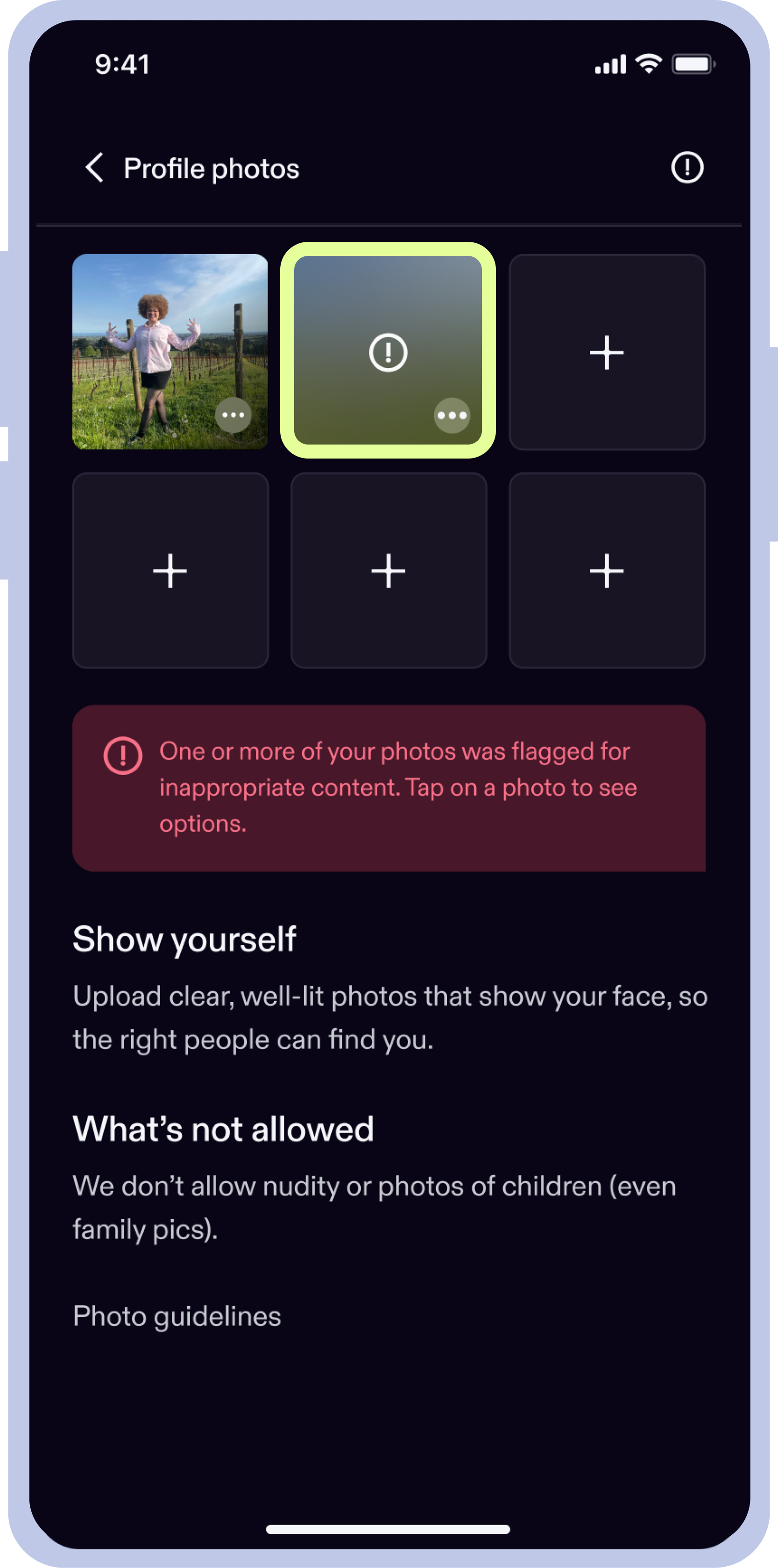
Task: Open more options on the vineyard photo
Action: point(233,415)
